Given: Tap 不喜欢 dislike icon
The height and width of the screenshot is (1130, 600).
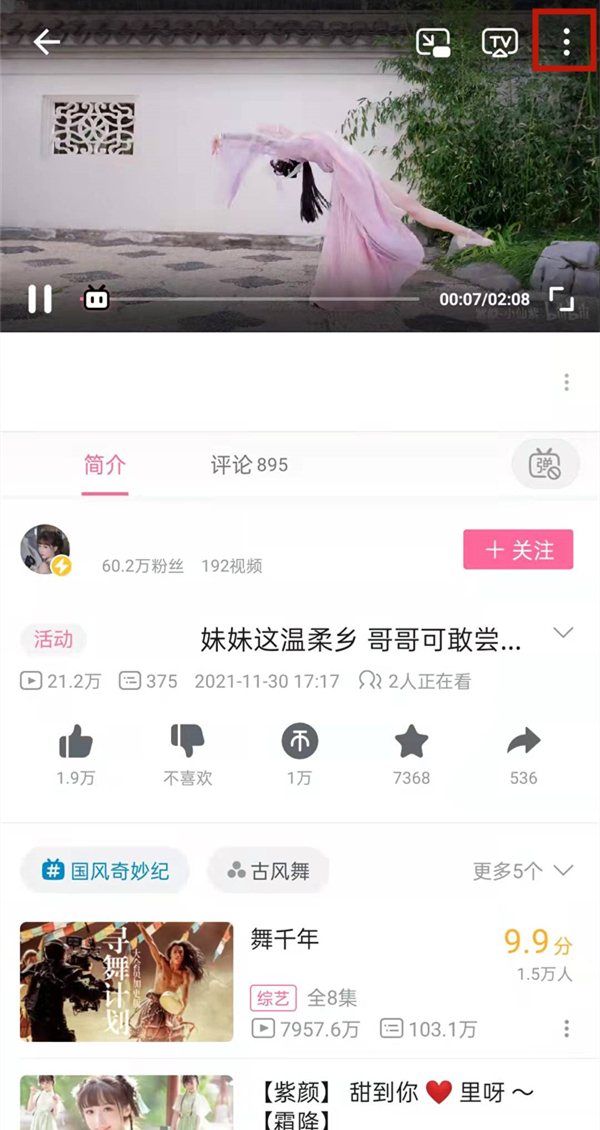Looking at the screenshot, I should [x=188, y=742].
